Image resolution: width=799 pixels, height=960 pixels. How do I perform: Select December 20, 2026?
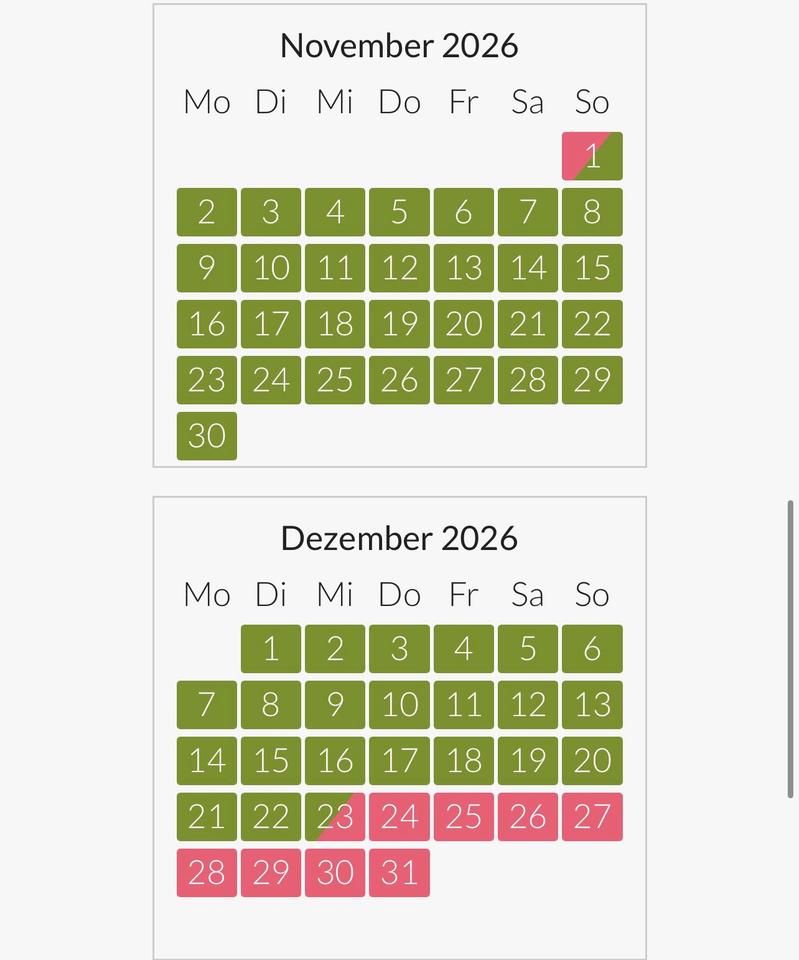592,761
